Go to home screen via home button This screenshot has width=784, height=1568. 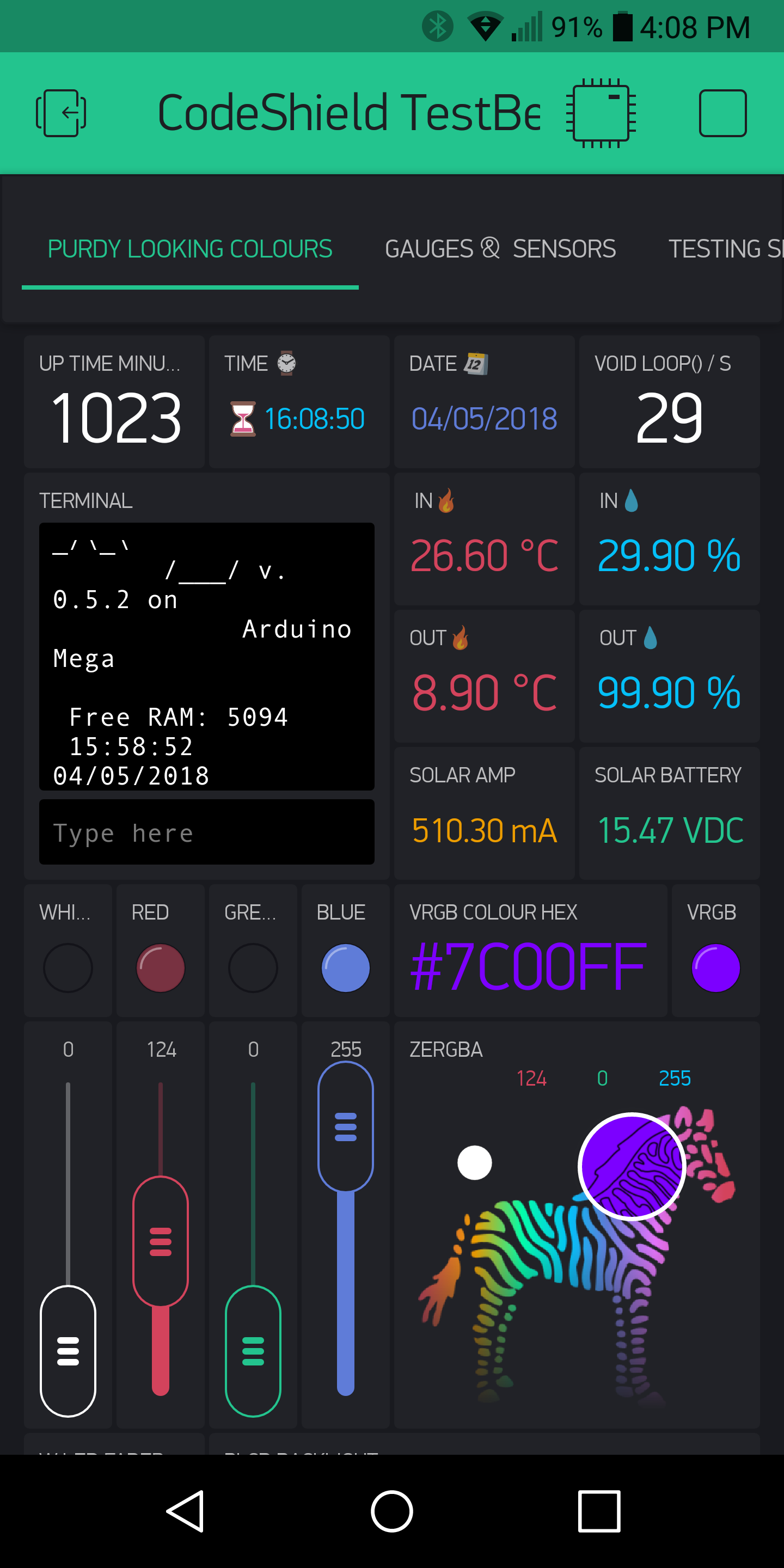[x=392, y=1511]
